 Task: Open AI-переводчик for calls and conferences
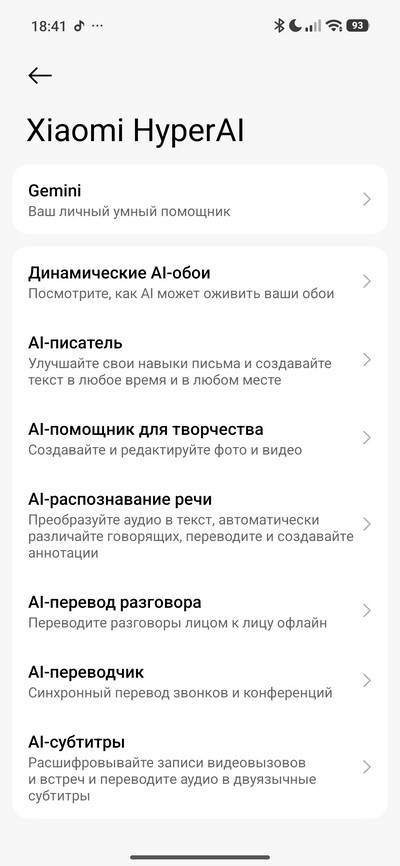tap(200, 680)
